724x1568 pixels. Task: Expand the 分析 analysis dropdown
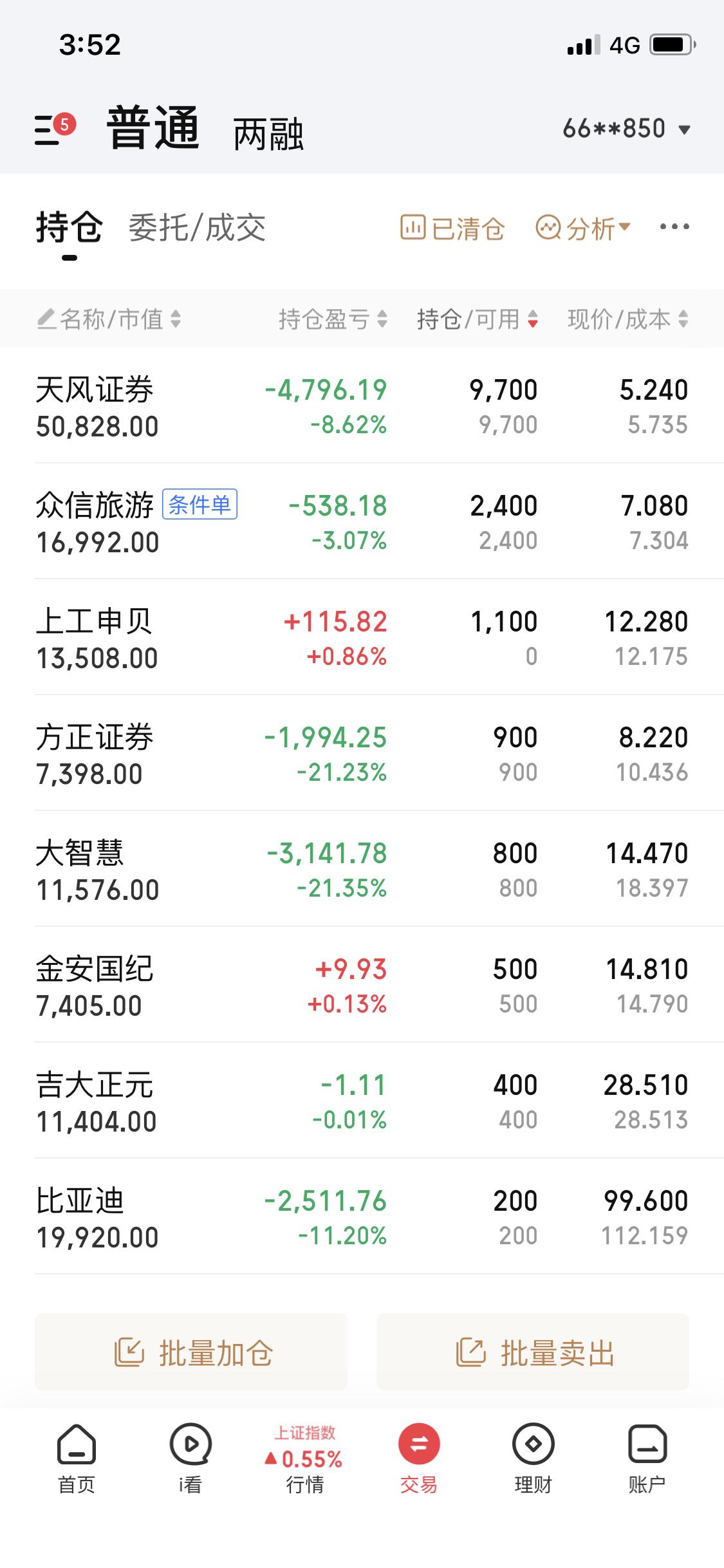[583, 229]
